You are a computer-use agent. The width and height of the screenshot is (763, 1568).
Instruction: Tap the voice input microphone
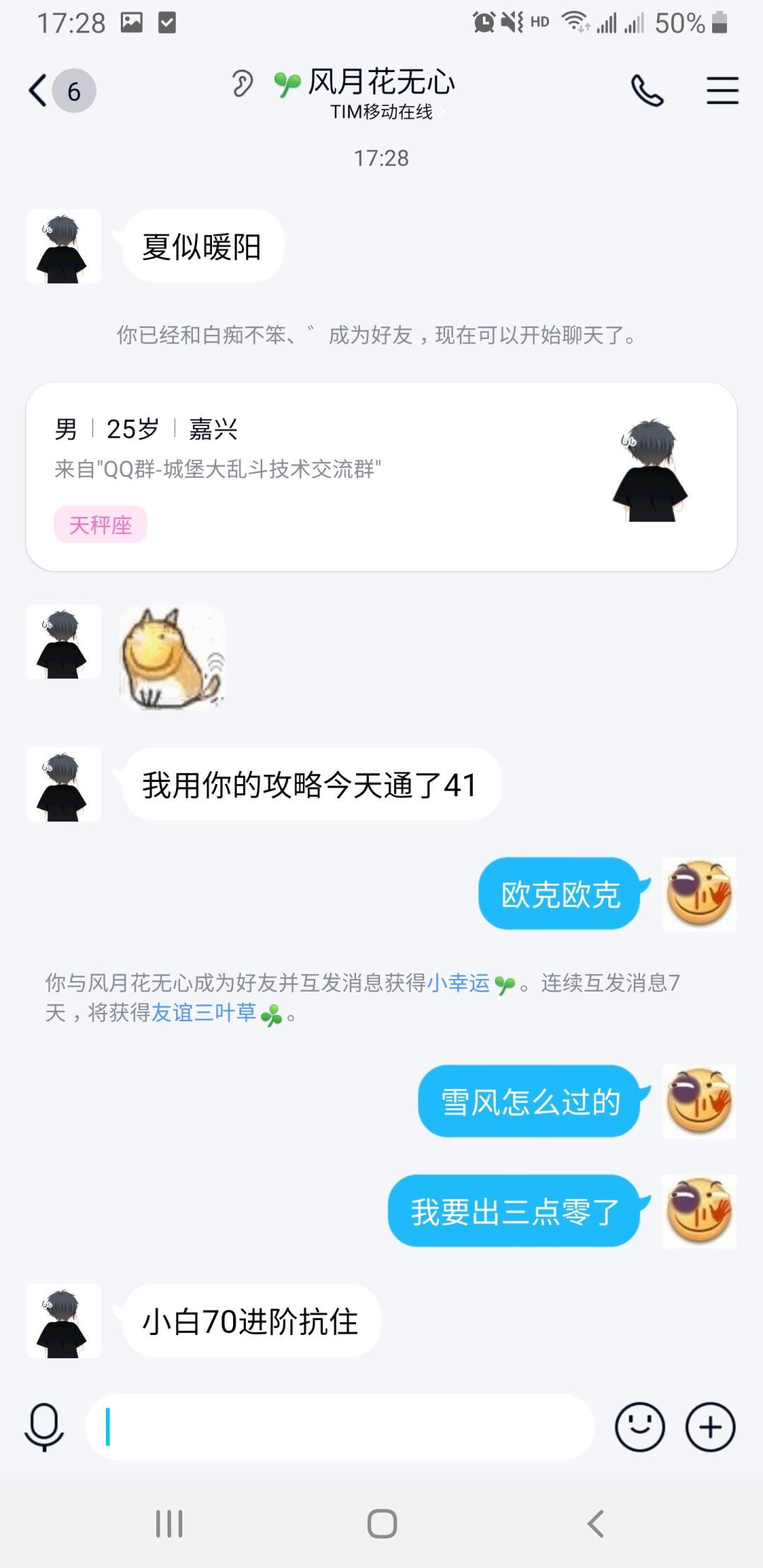pyautogui.click(x=44, y=1427)
